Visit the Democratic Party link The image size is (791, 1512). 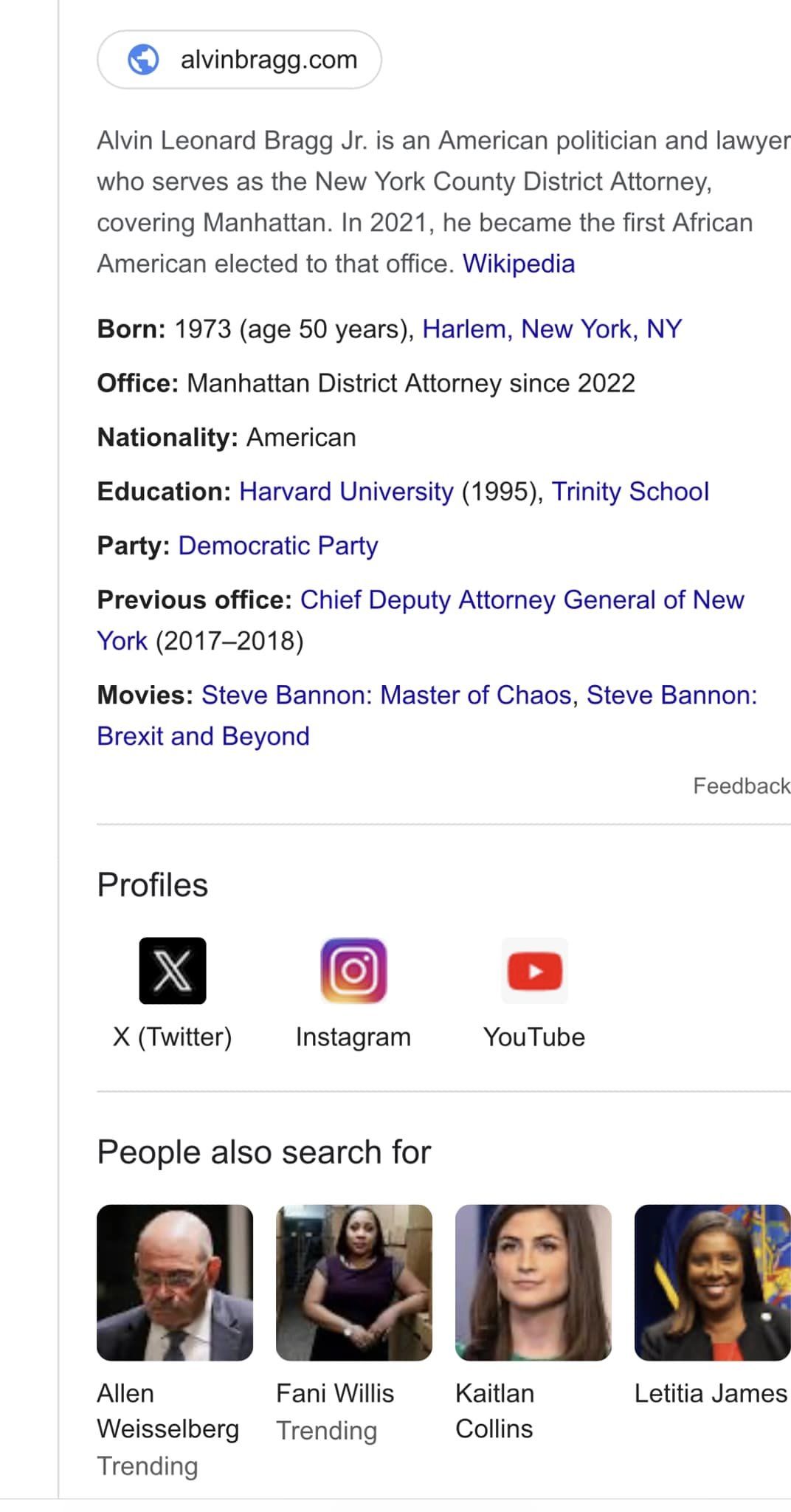278,546
